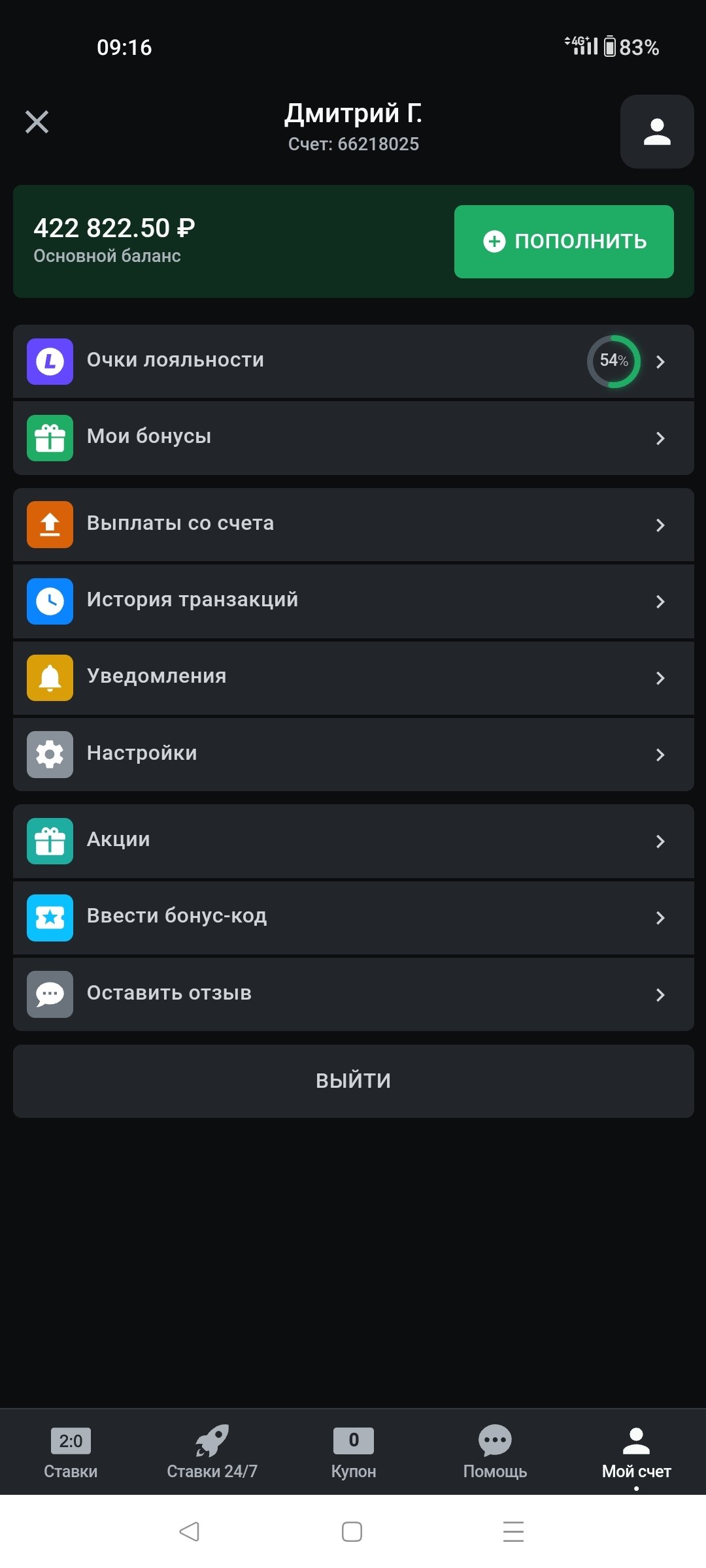Open Оставить отзыв

[353, 994]
